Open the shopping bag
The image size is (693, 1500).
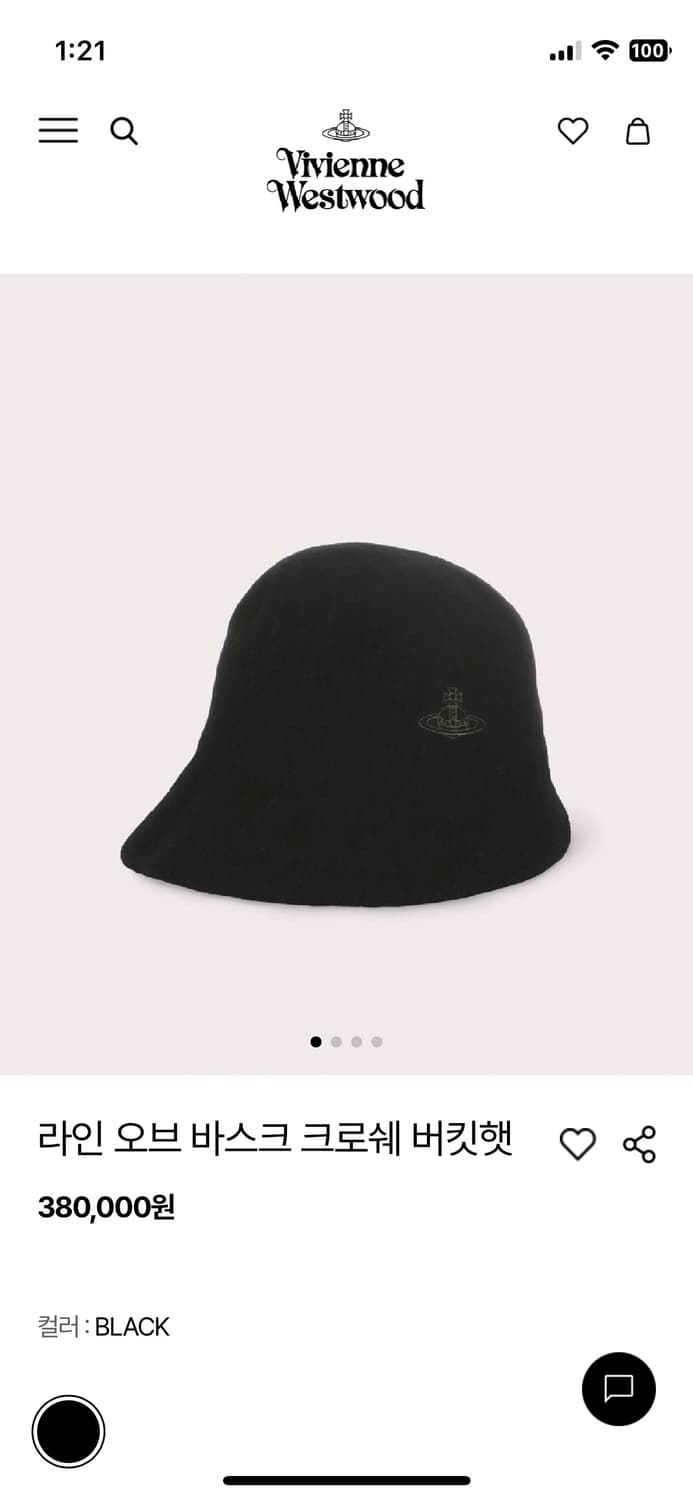pos(638,131)
